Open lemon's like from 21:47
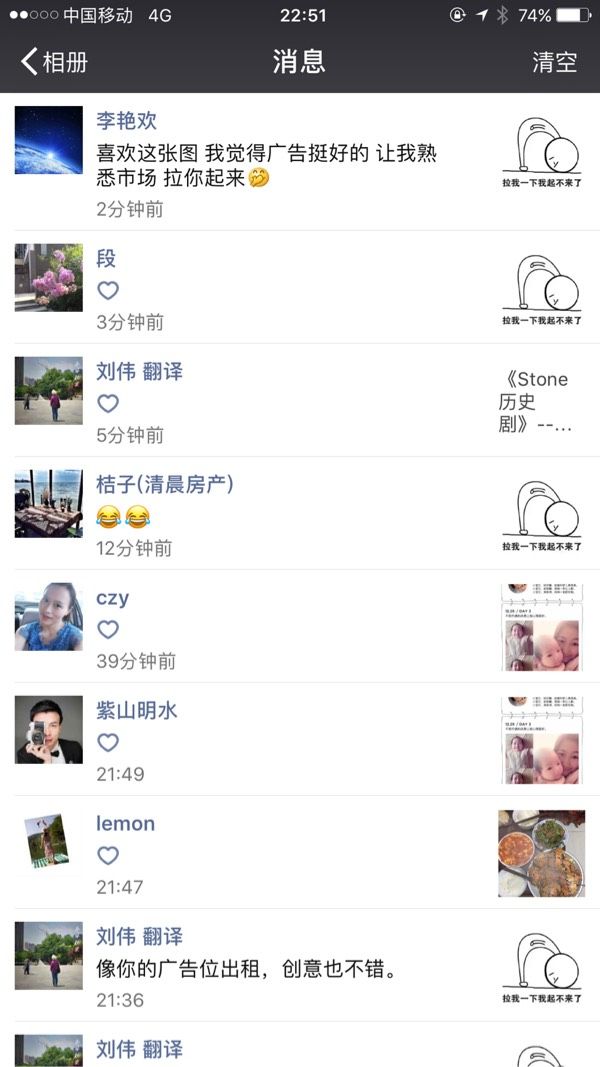 pos(300,852)
